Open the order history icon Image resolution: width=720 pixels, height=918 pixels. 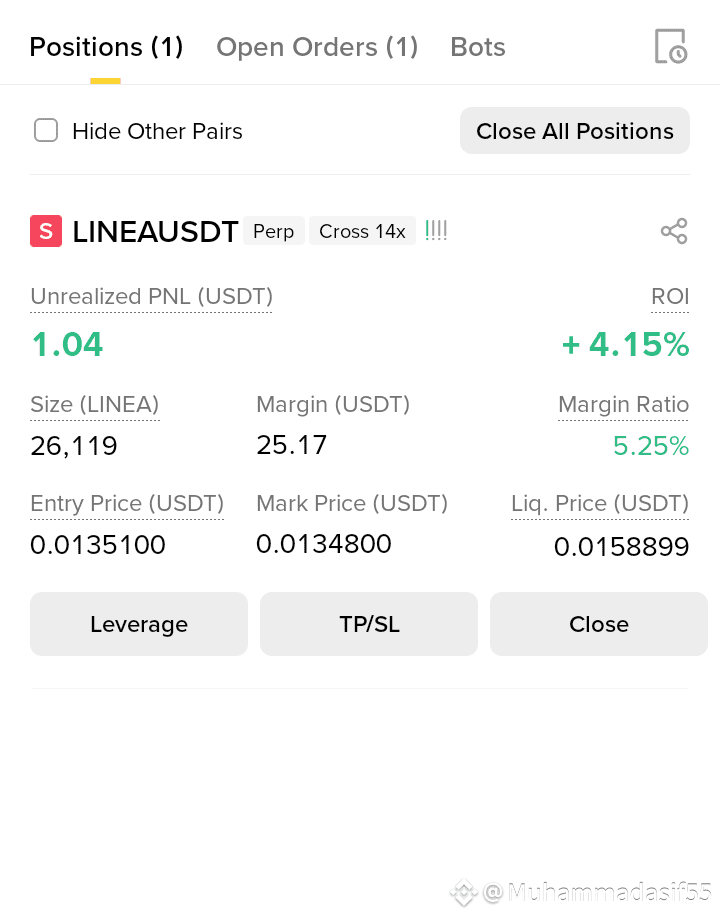click(x=671, y=46)
